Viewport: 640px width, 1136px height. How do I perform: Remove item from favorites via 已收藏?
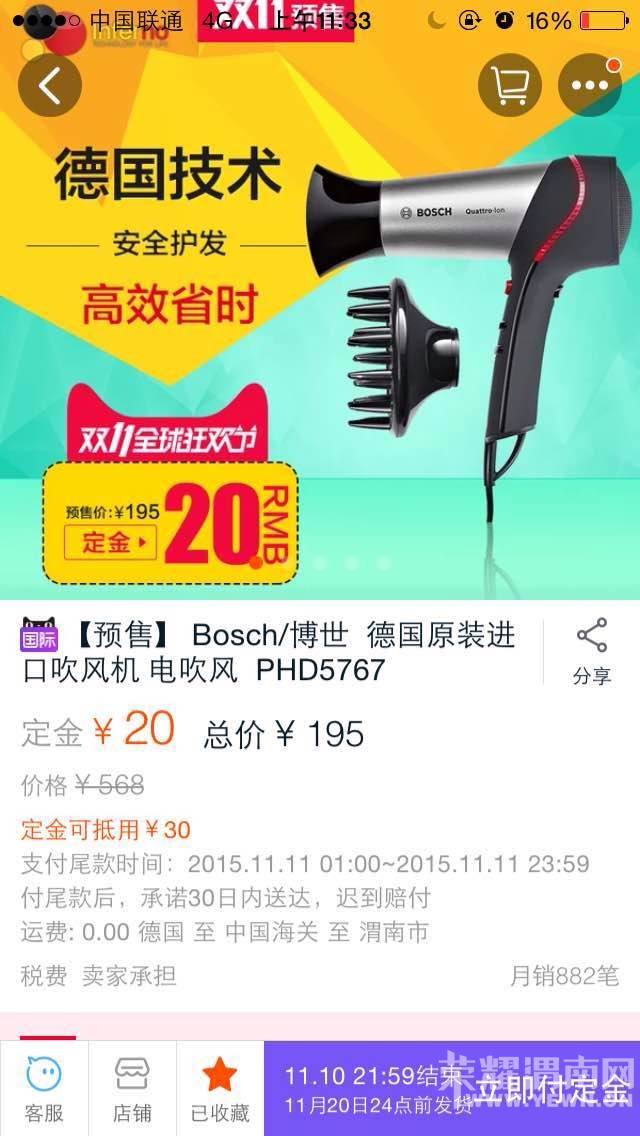(x=220, y=1088)
